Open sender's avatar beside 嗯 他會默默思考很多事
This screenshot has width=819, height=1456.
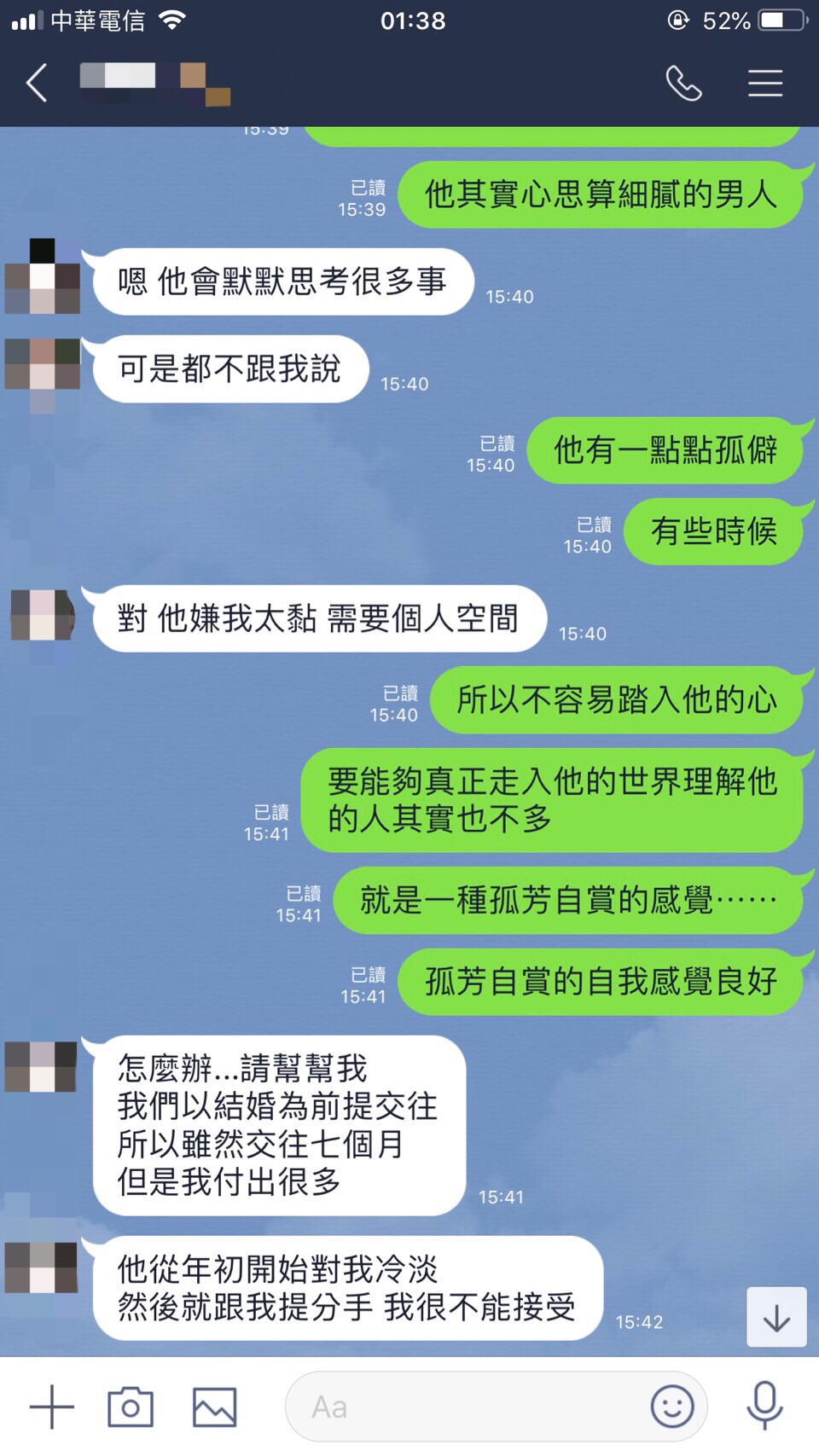coord(43,276)
